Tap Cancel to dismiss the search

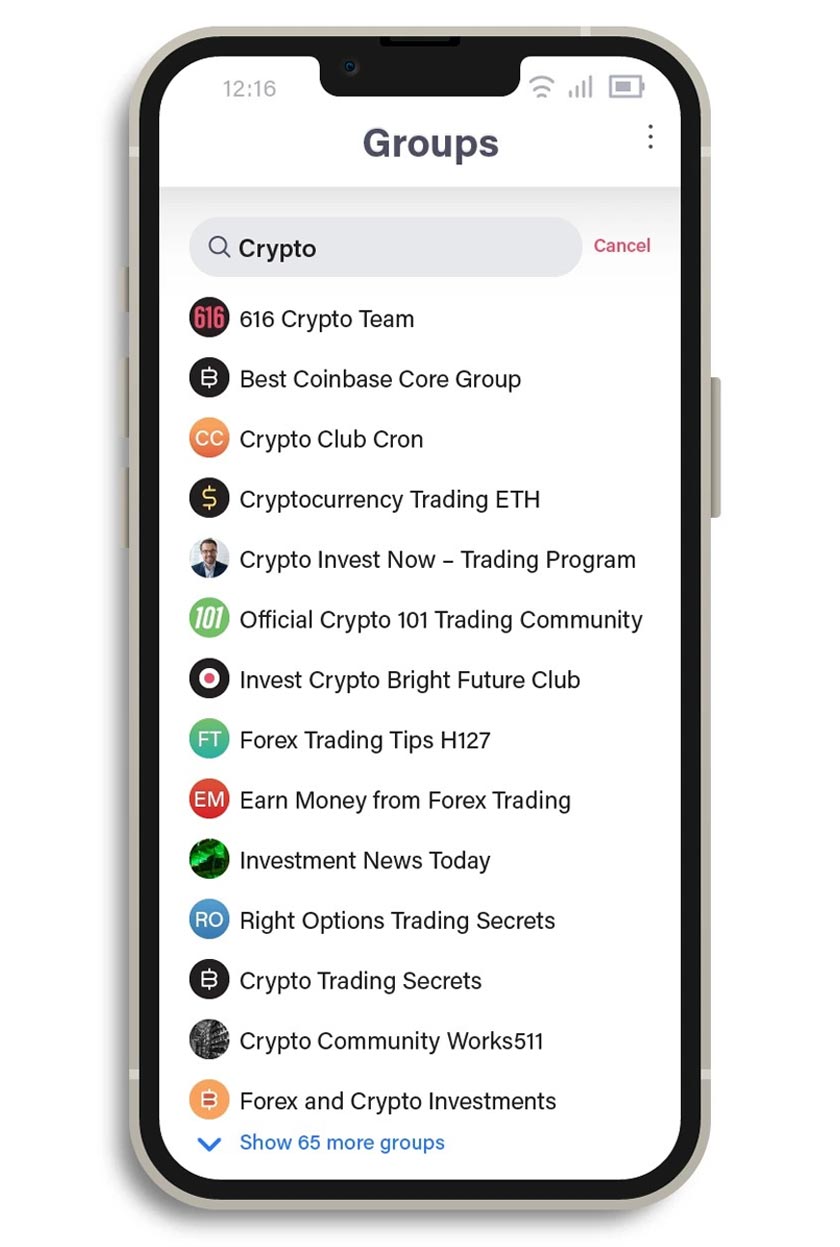pyautogui.click(x=621, y=246)
